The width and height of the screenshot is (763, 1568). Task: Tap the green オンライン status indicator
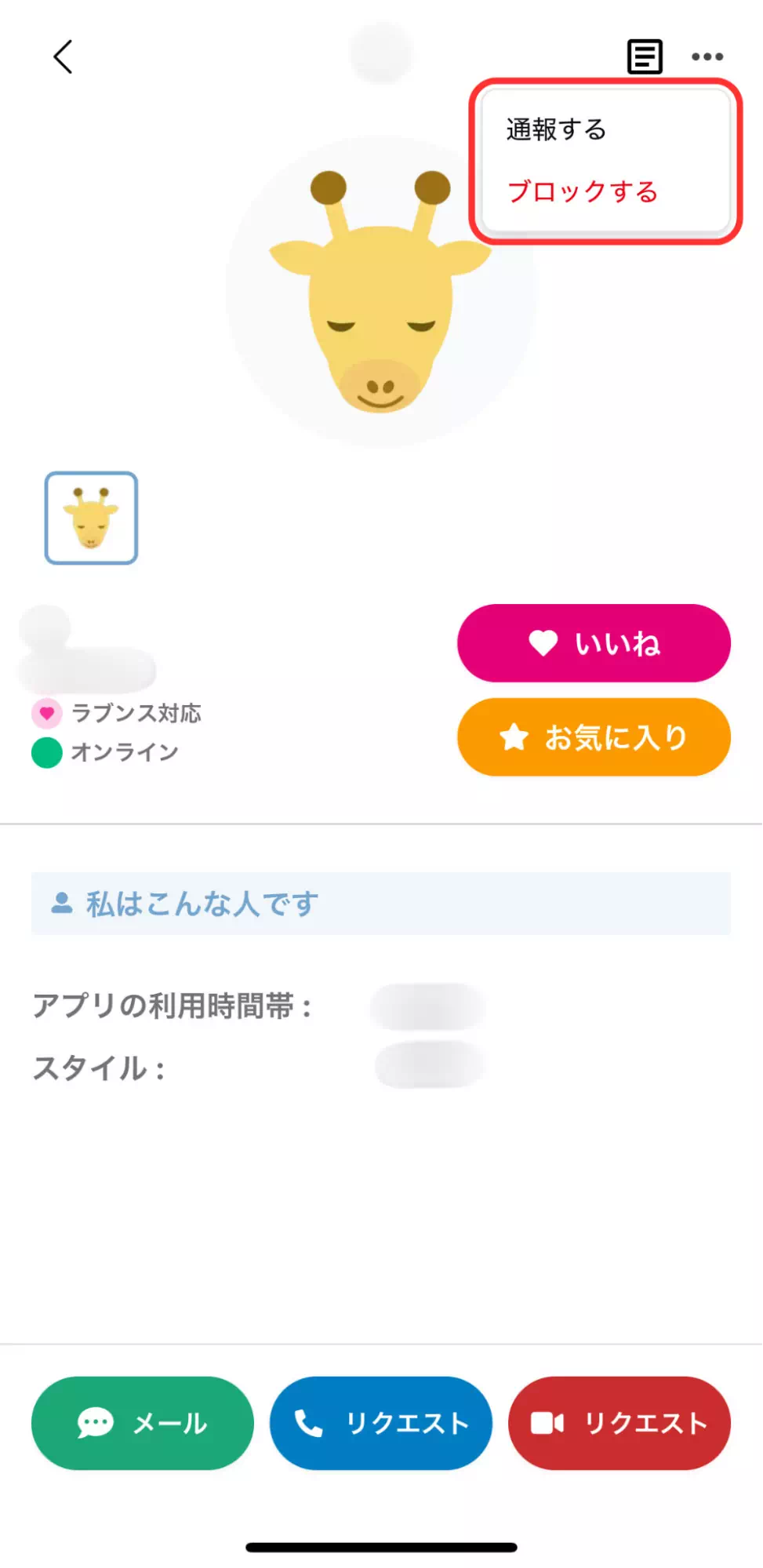(45, 751)
